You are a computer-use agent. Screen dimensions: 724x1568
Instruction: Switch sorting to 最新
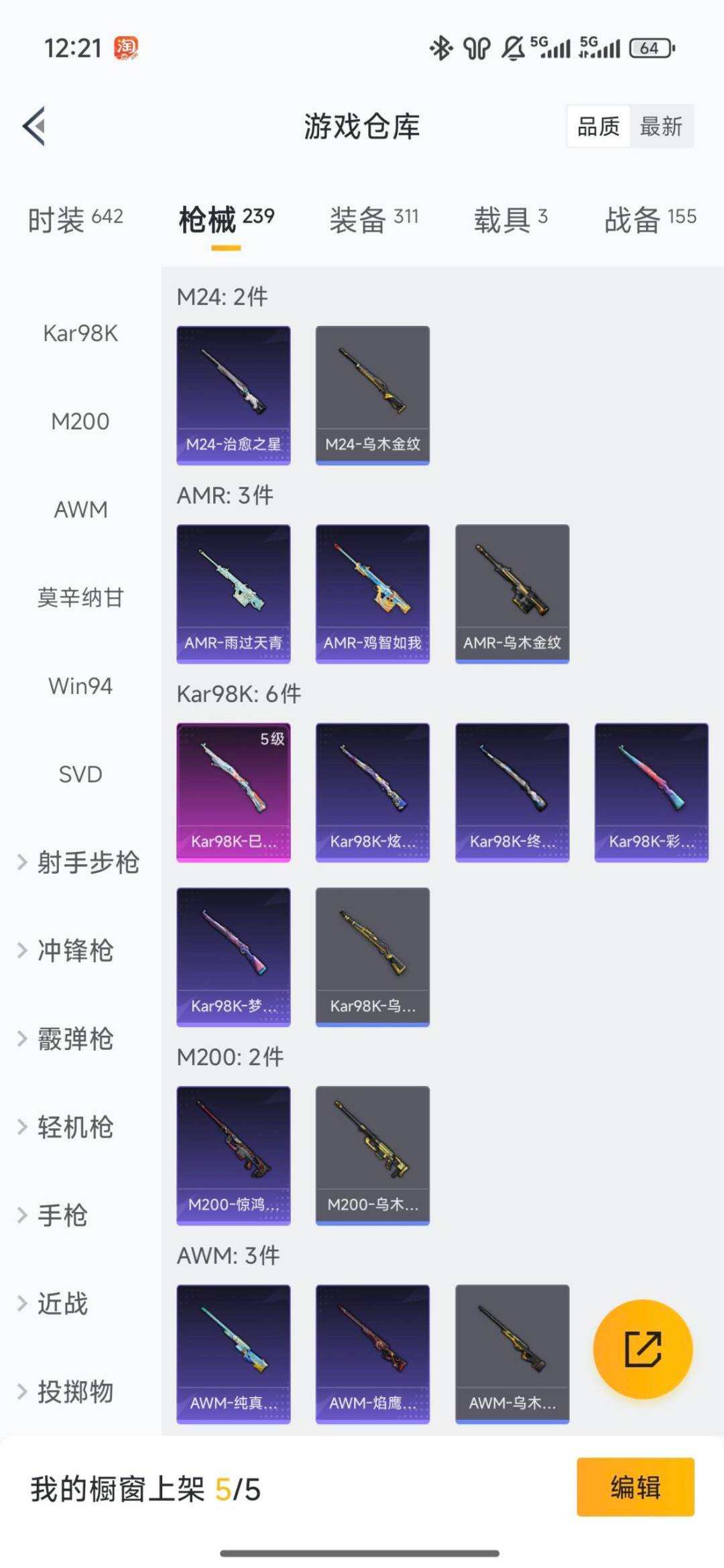pos(660,127)
